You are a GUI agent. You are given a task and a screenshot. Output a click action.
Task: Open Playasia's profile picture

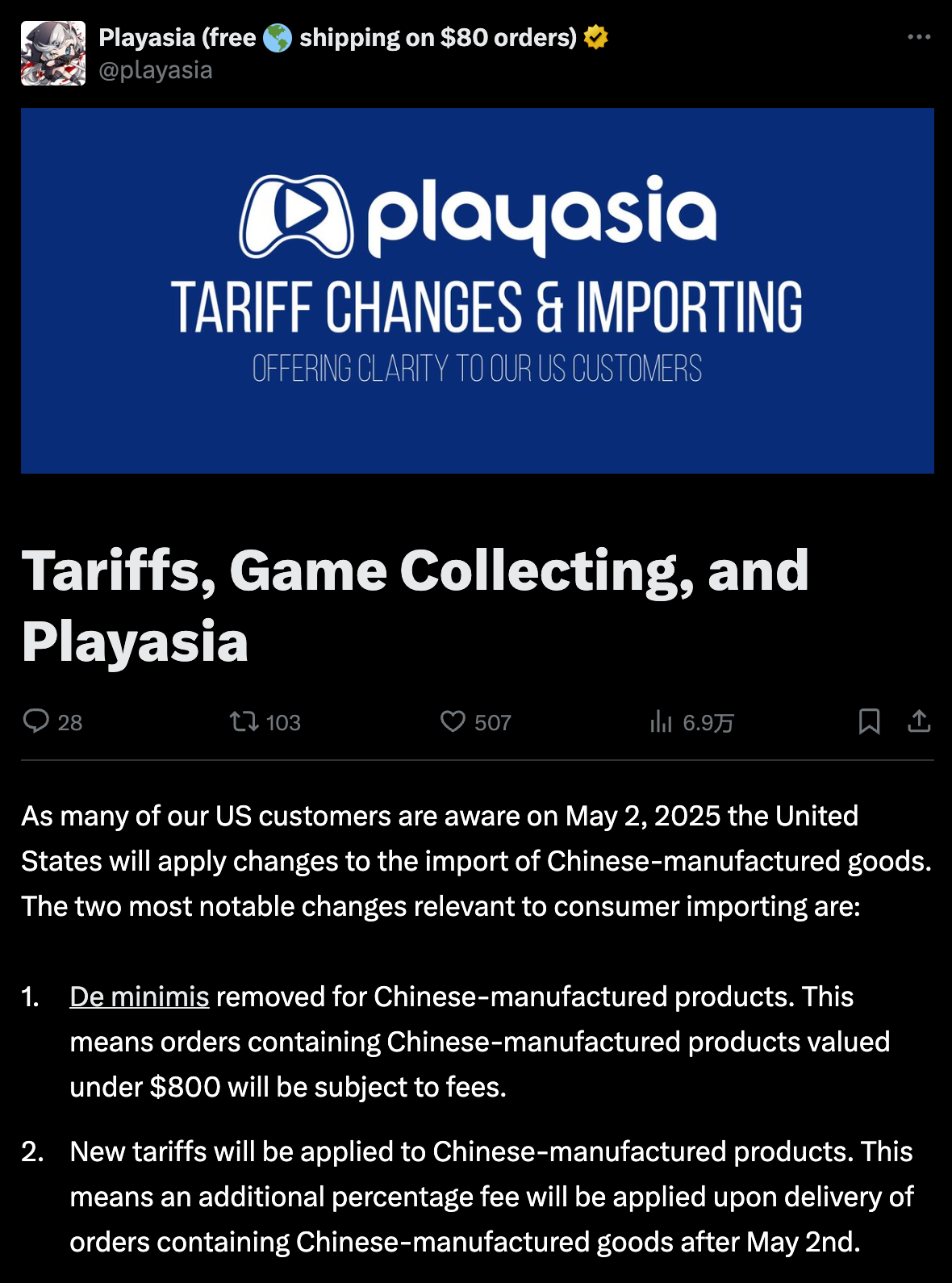(x=53, y=53)
